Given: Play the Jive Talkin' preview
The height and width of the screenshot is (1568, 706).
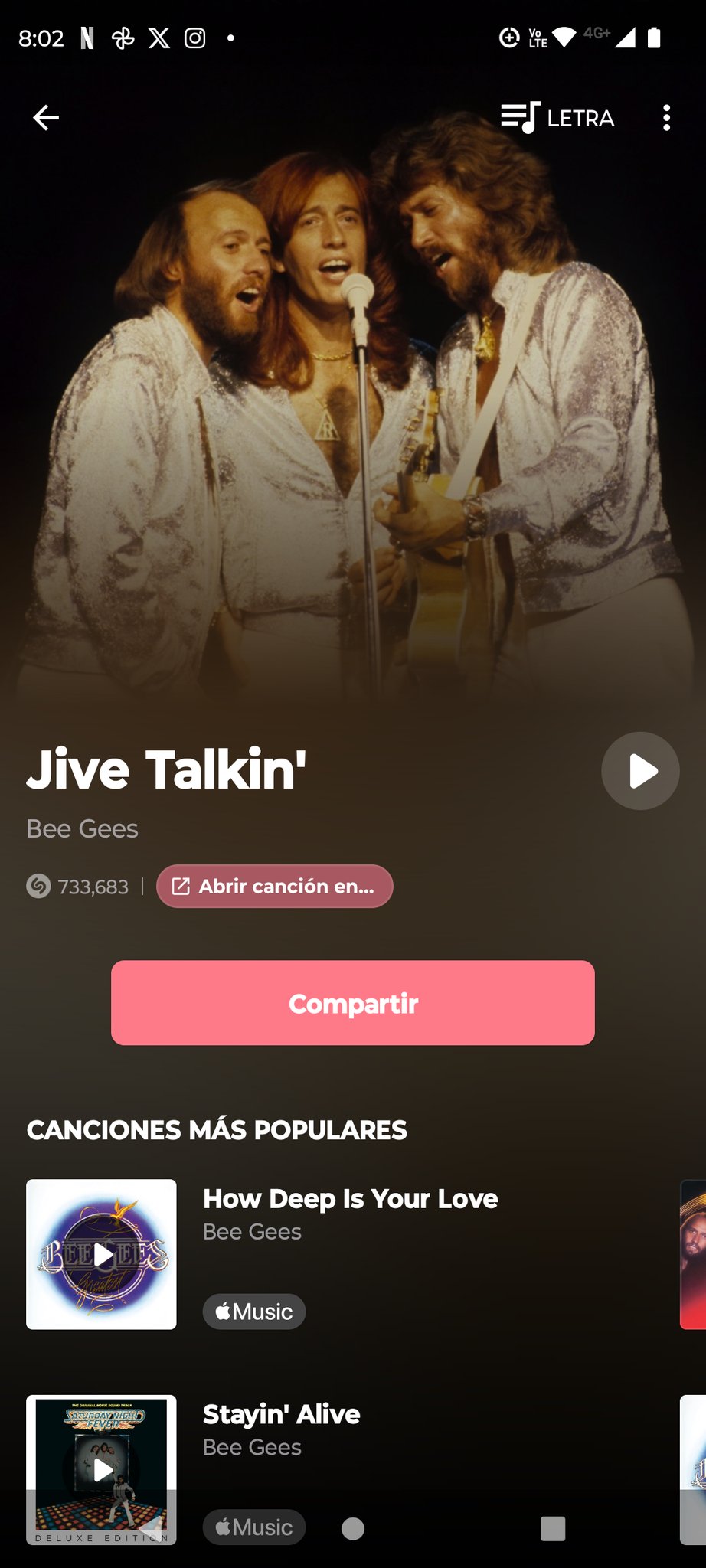Looking at the screenshot, I should [640, 771].
